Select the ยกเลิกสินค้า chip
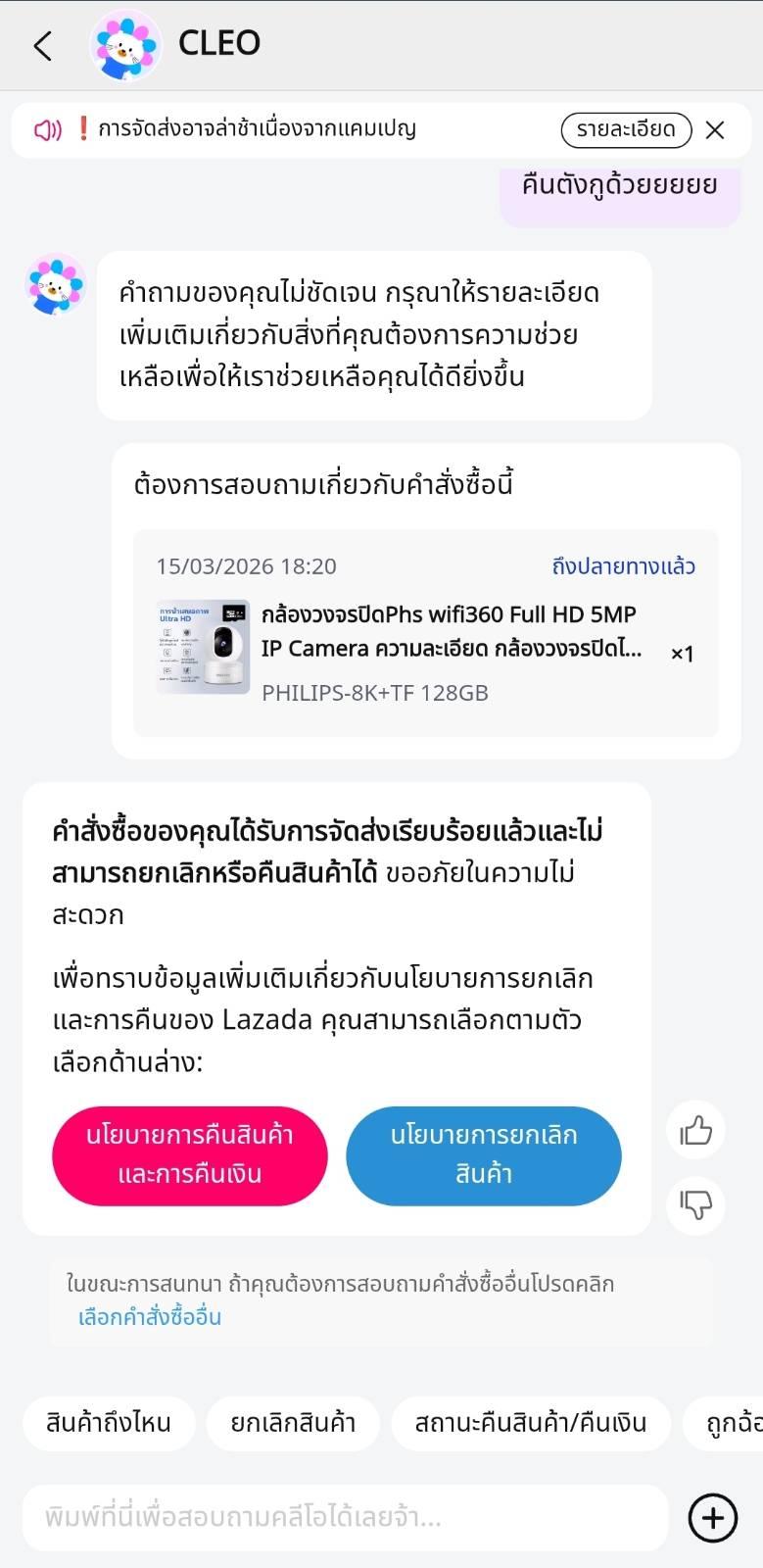This screenshot has height=1568, width=763. (x=293, y=1423)
